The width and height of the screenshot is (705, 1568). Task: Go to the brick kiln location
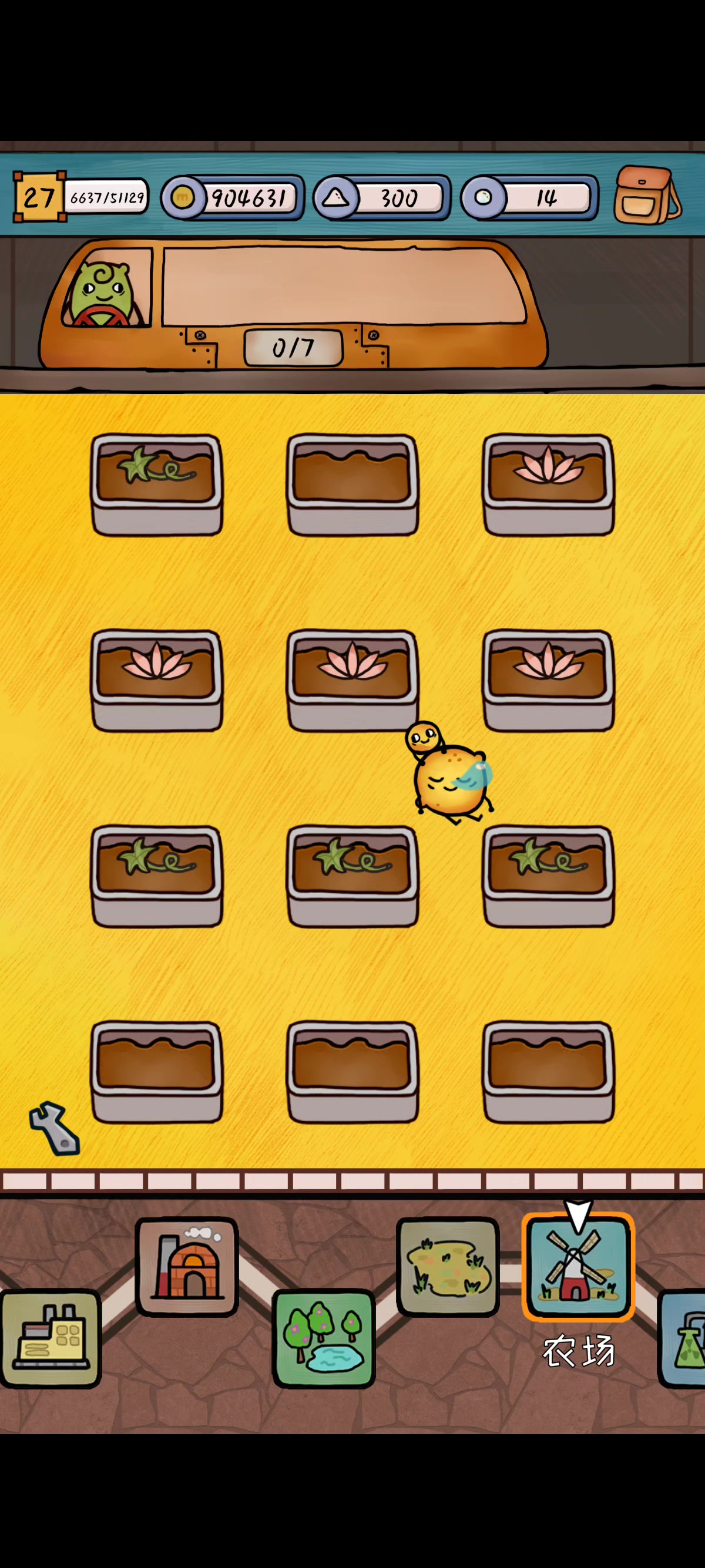point(187,1267)
